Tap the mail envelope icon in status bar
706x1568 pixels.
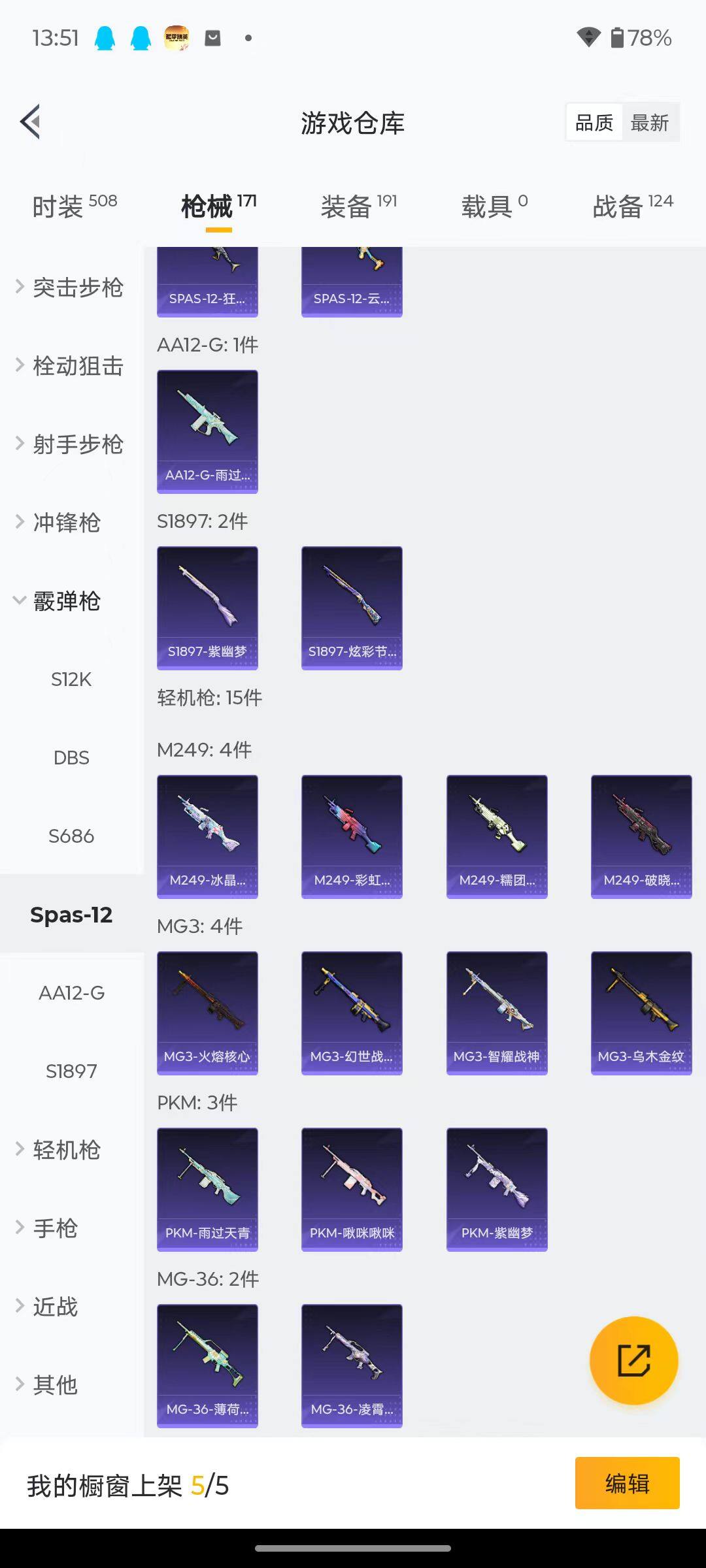point(211,37)
